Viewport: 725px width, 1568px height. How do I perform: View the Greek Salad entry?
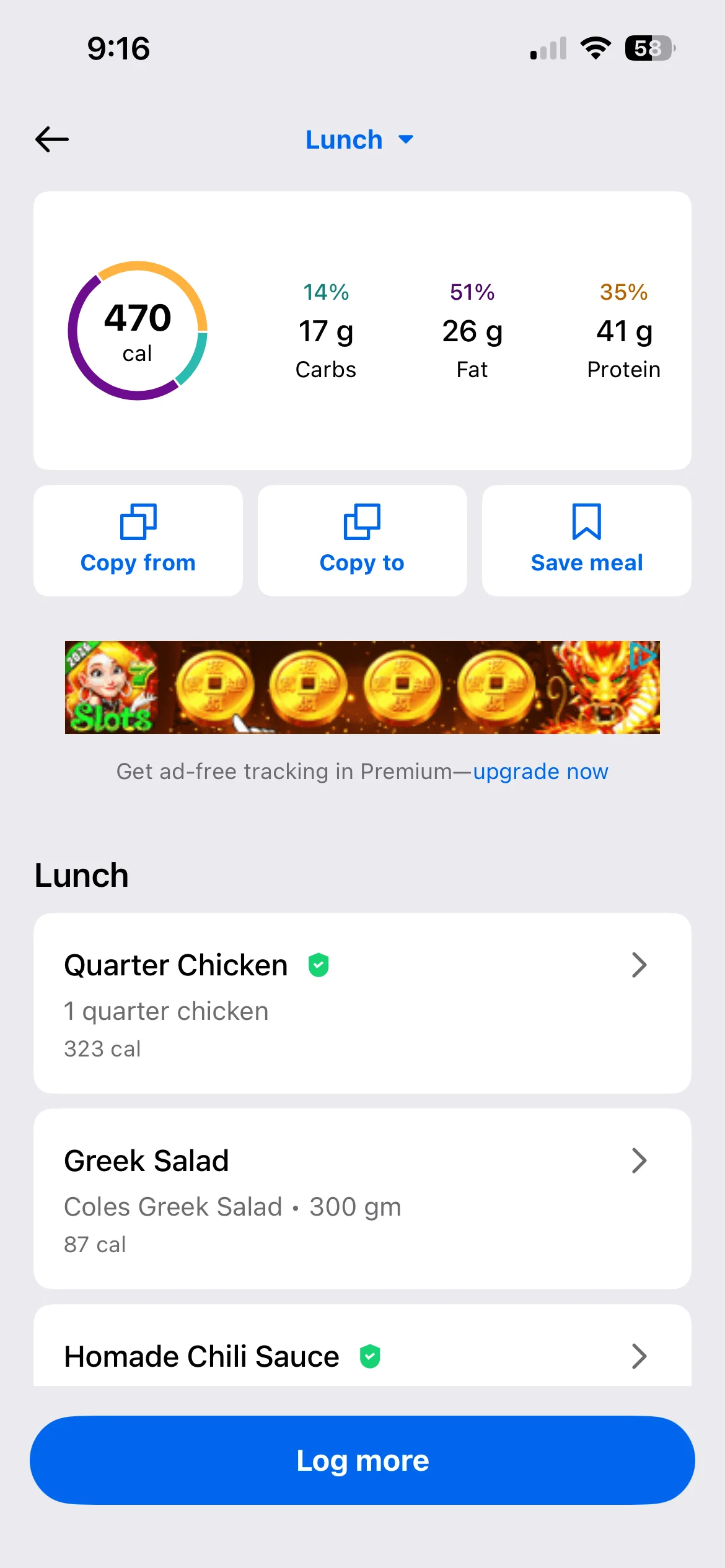click(362, 1198)
